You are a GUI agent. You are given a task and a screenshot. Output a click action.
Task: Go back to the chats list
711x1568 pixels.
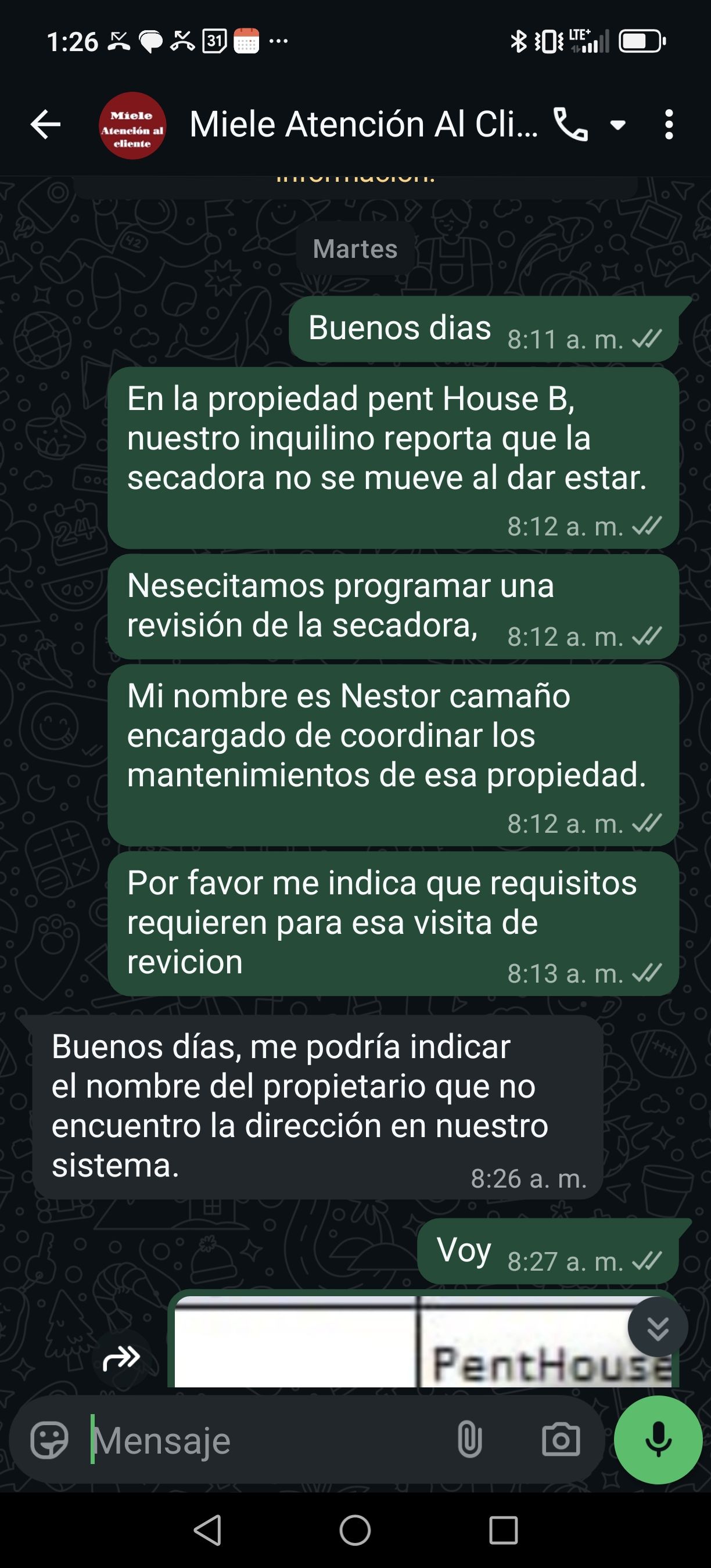pyautogui.click(x=46, y=125)
